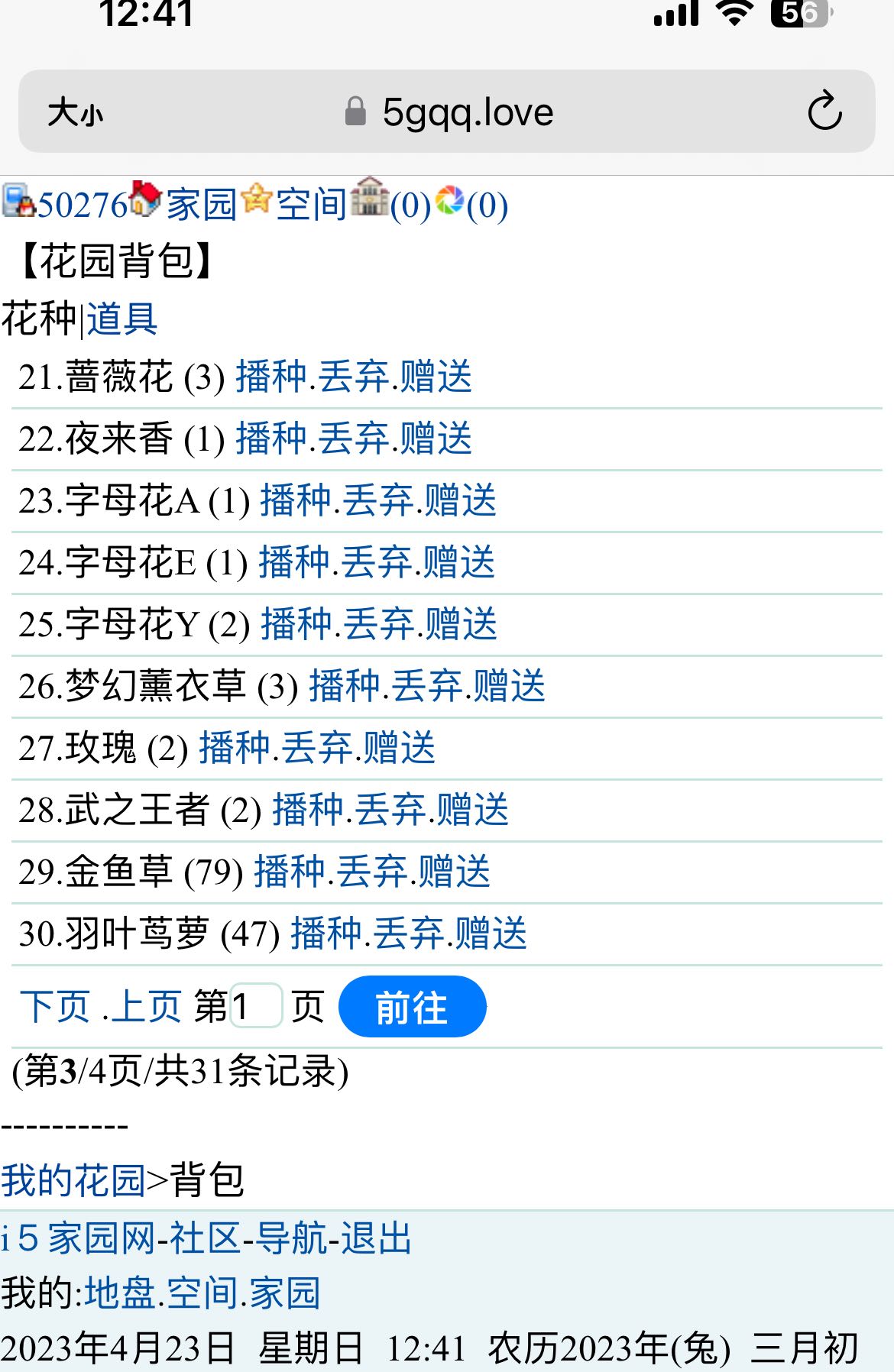The width and height of the screenshot is (894, 1372).
Task: Tap 赠送 for 字母花A
Action: 460,501
